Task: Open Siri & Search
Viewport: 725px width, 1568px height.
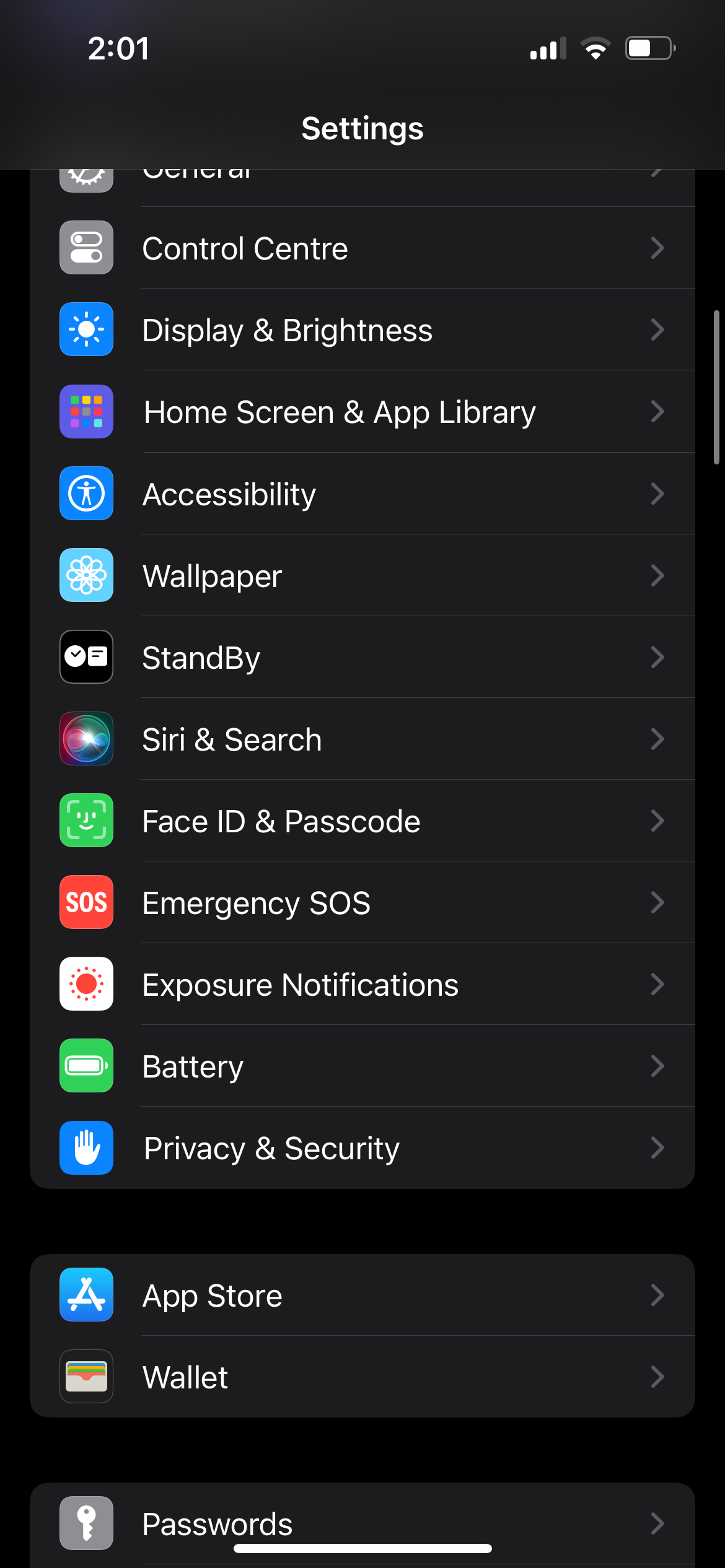Action: click(x=362, y=739)
